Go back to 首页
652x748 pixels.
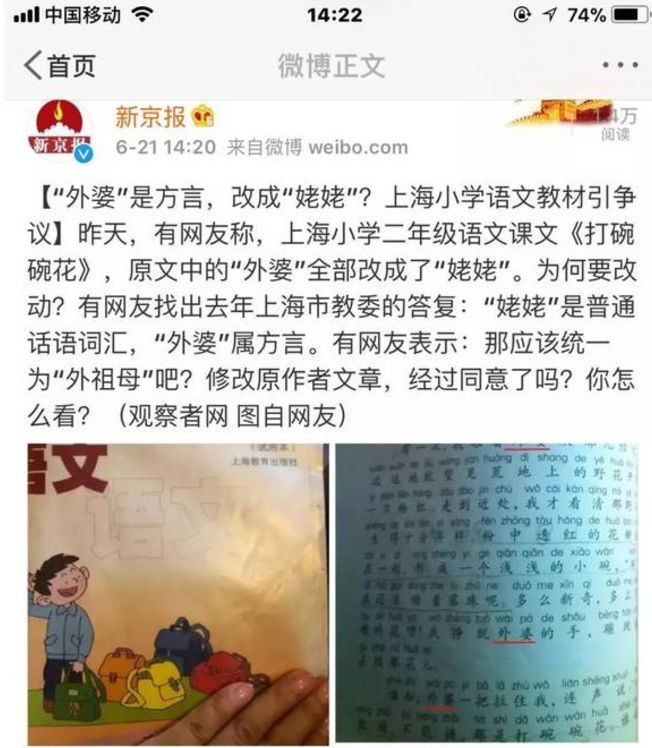[60, 66]
